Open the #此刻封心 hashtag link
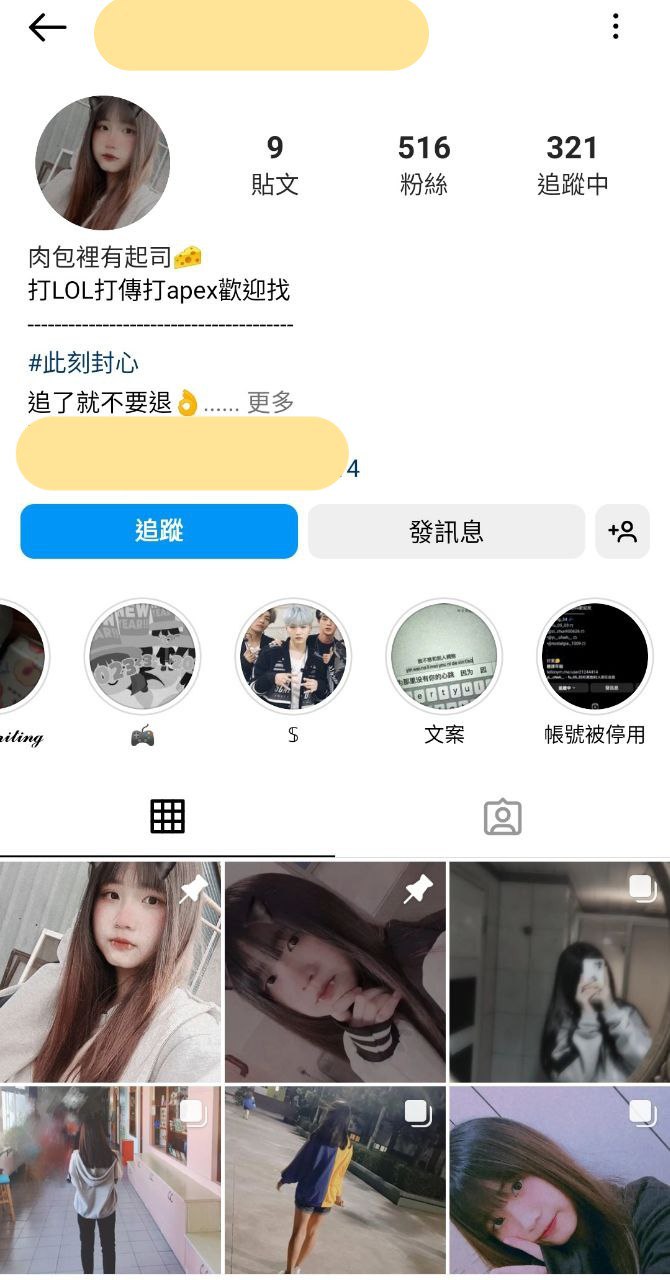Image resolution: width=670 pixels, height=1280 pixels. pos(83,362)
